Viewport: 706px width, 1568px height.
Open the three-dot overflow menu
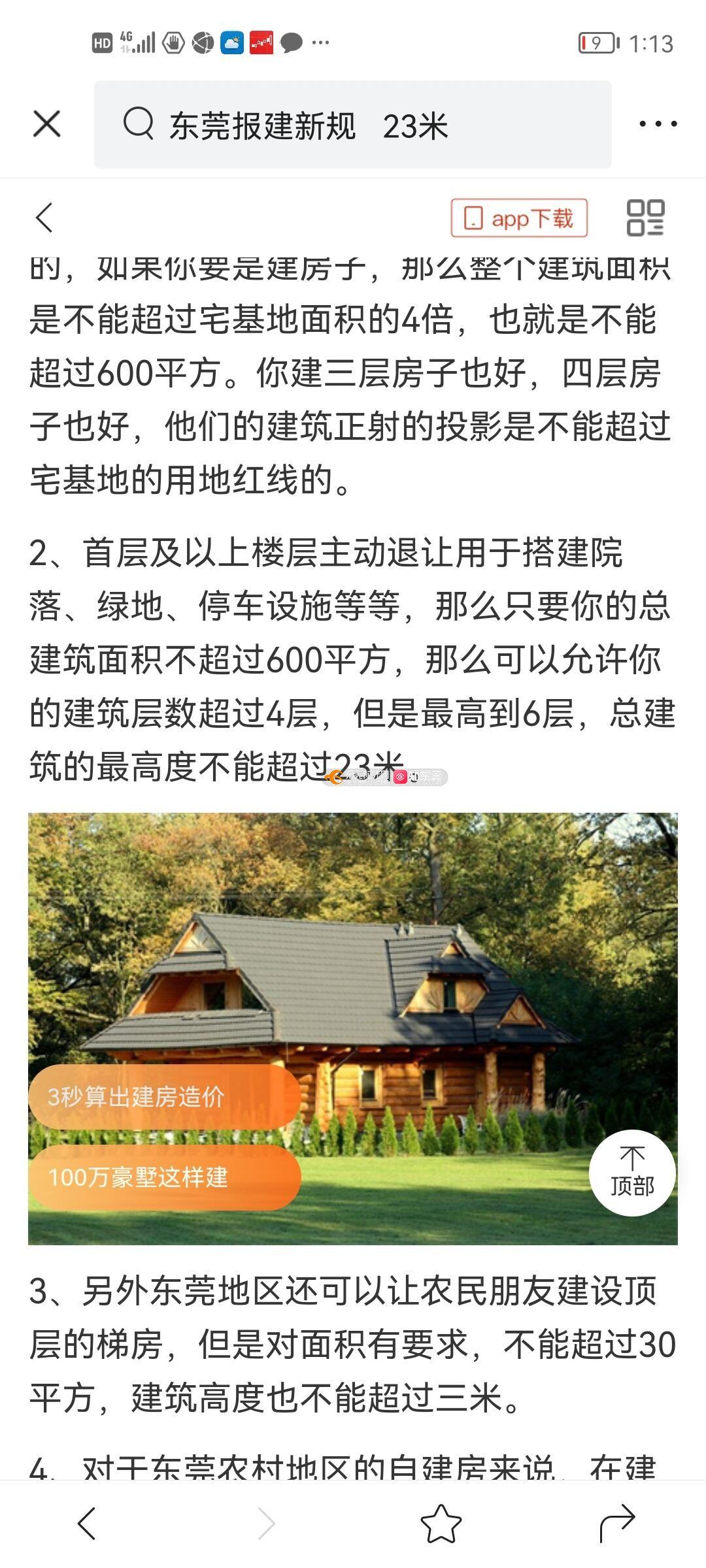(x=658, y=124)
